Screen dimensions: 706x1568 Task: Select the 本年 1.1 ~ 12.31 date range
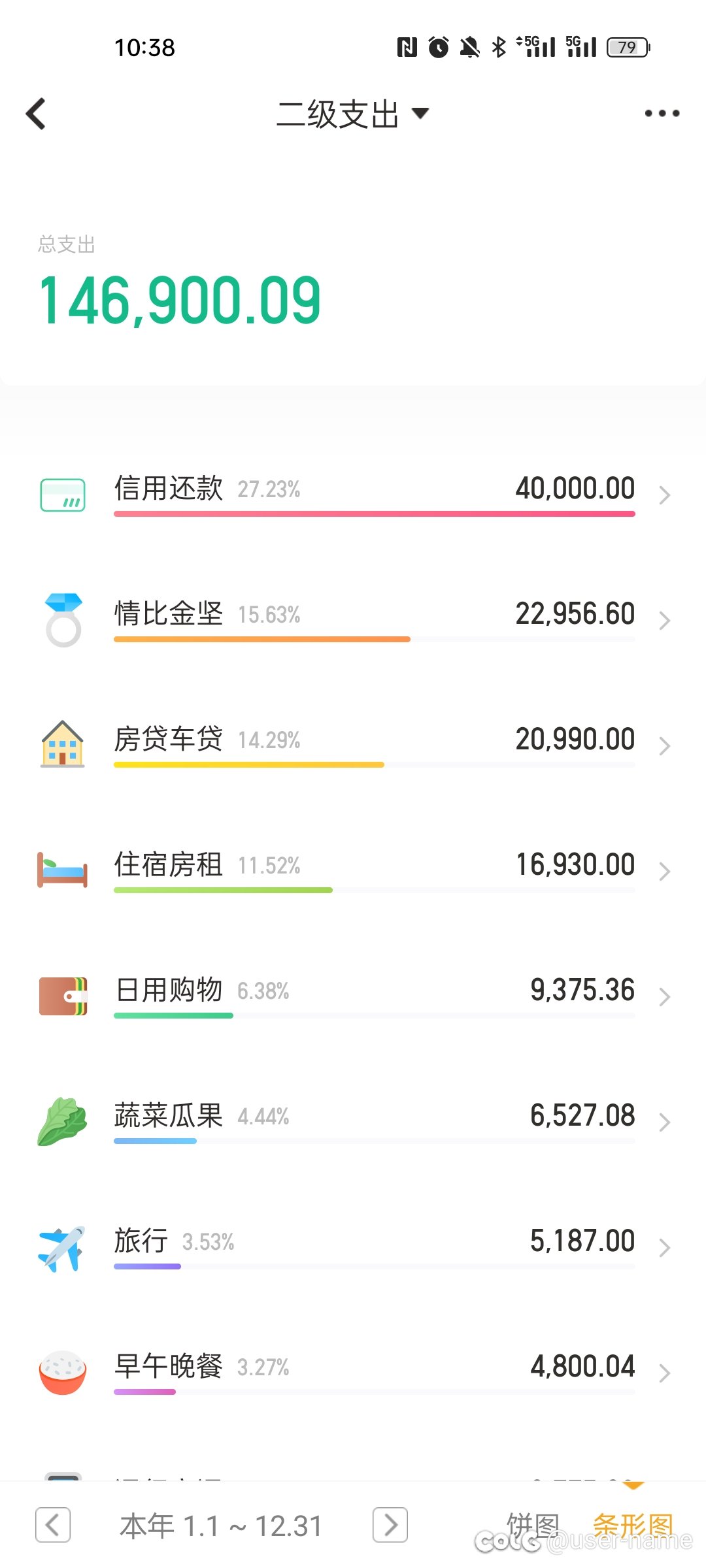pyautogui.click(x=221, y=1526)
